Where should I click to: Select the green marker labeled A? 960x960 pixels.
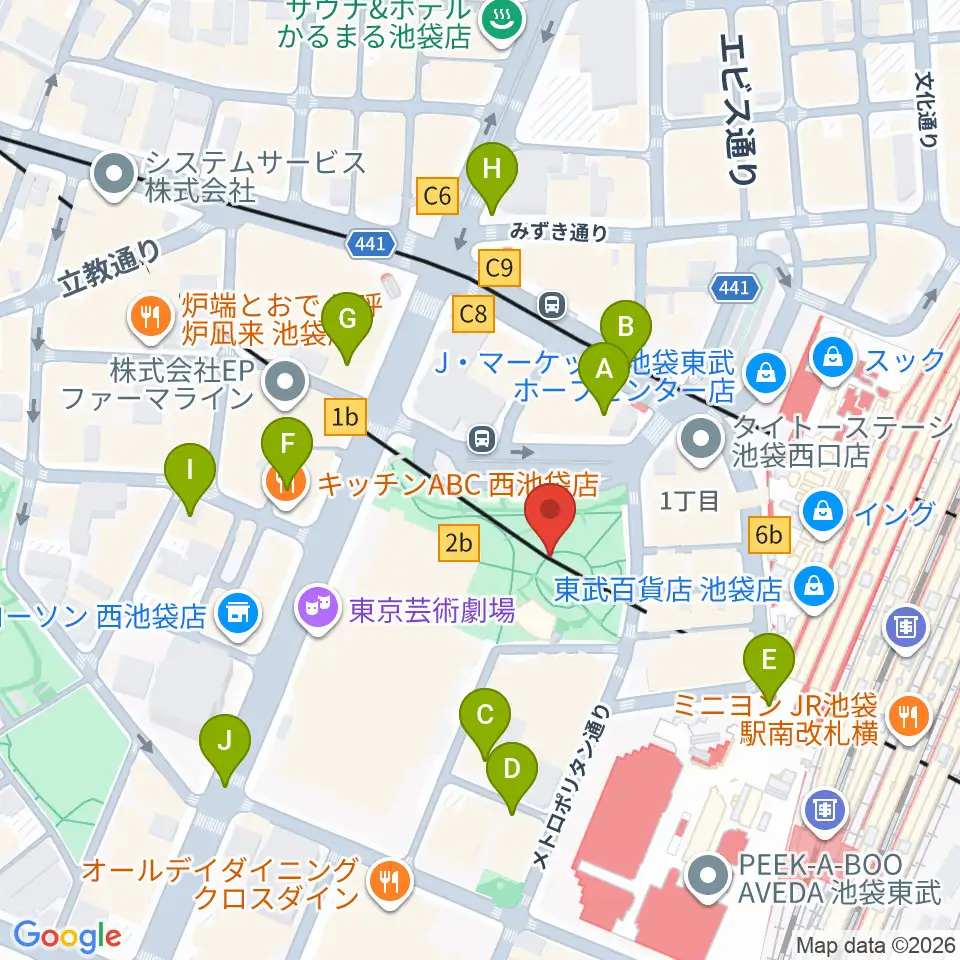coord(604,372)
